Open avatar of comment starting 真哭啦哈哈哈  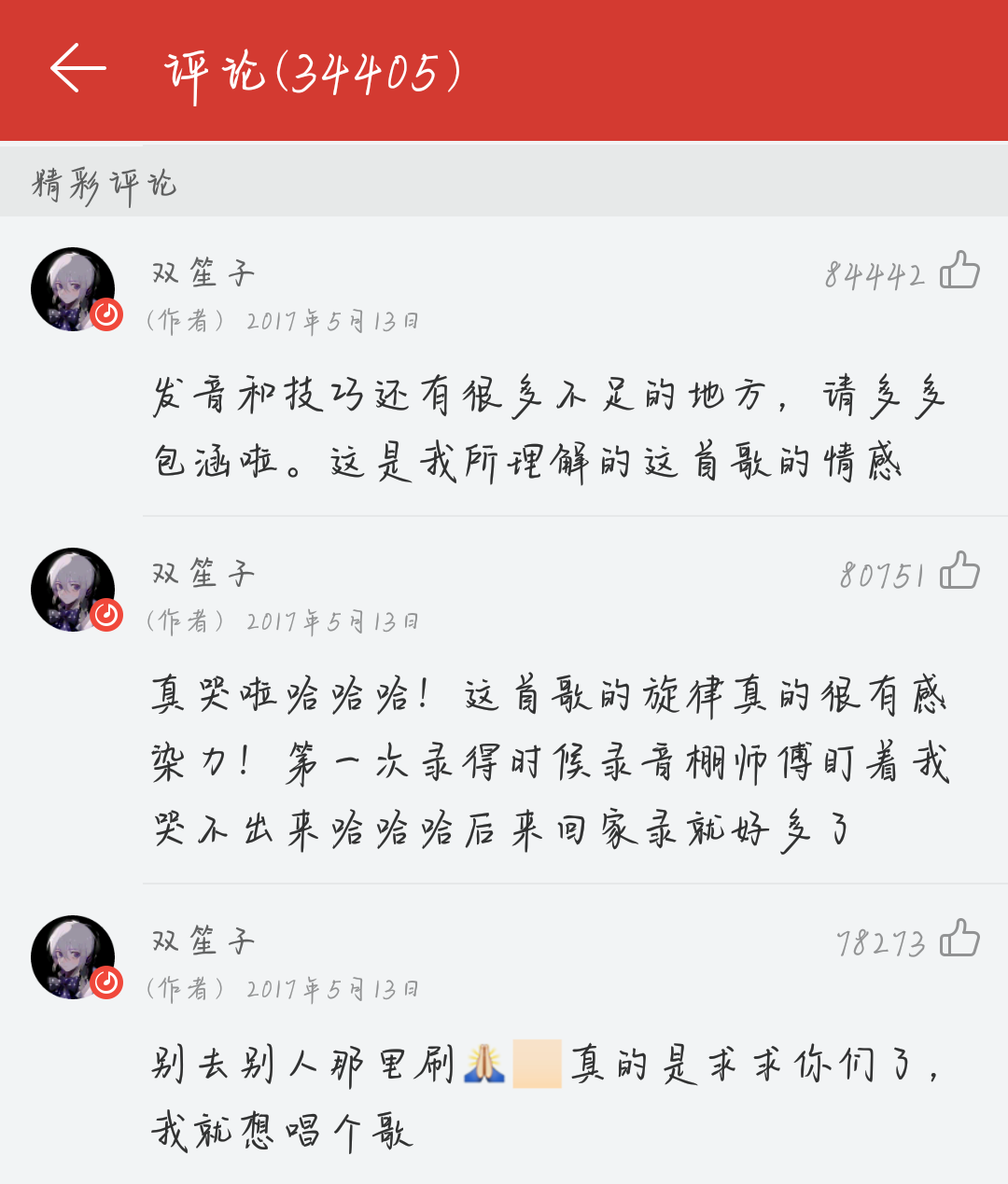75,590
